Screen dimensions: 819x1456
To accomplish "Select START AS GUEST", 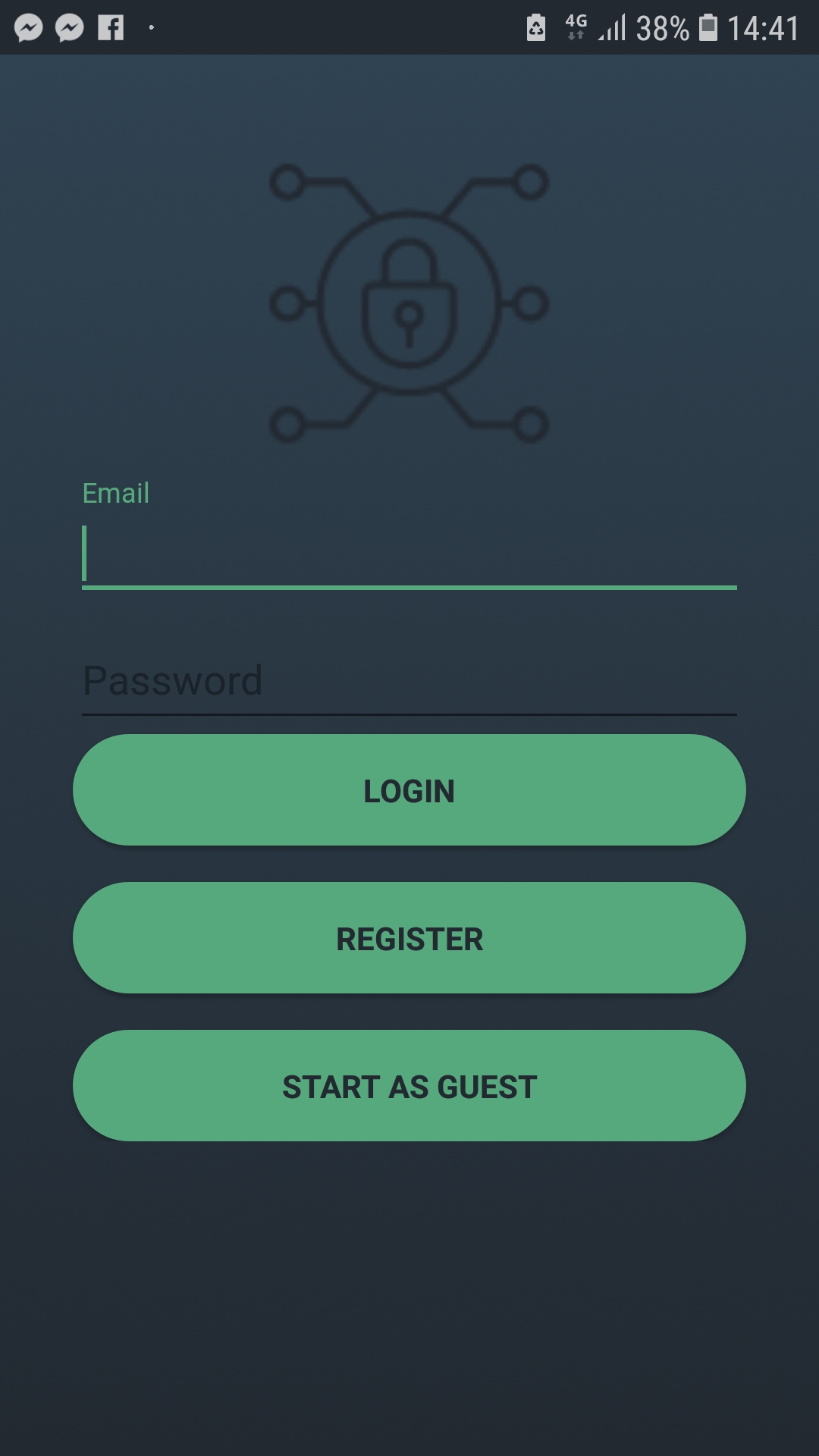I will tap(409, 1086).
